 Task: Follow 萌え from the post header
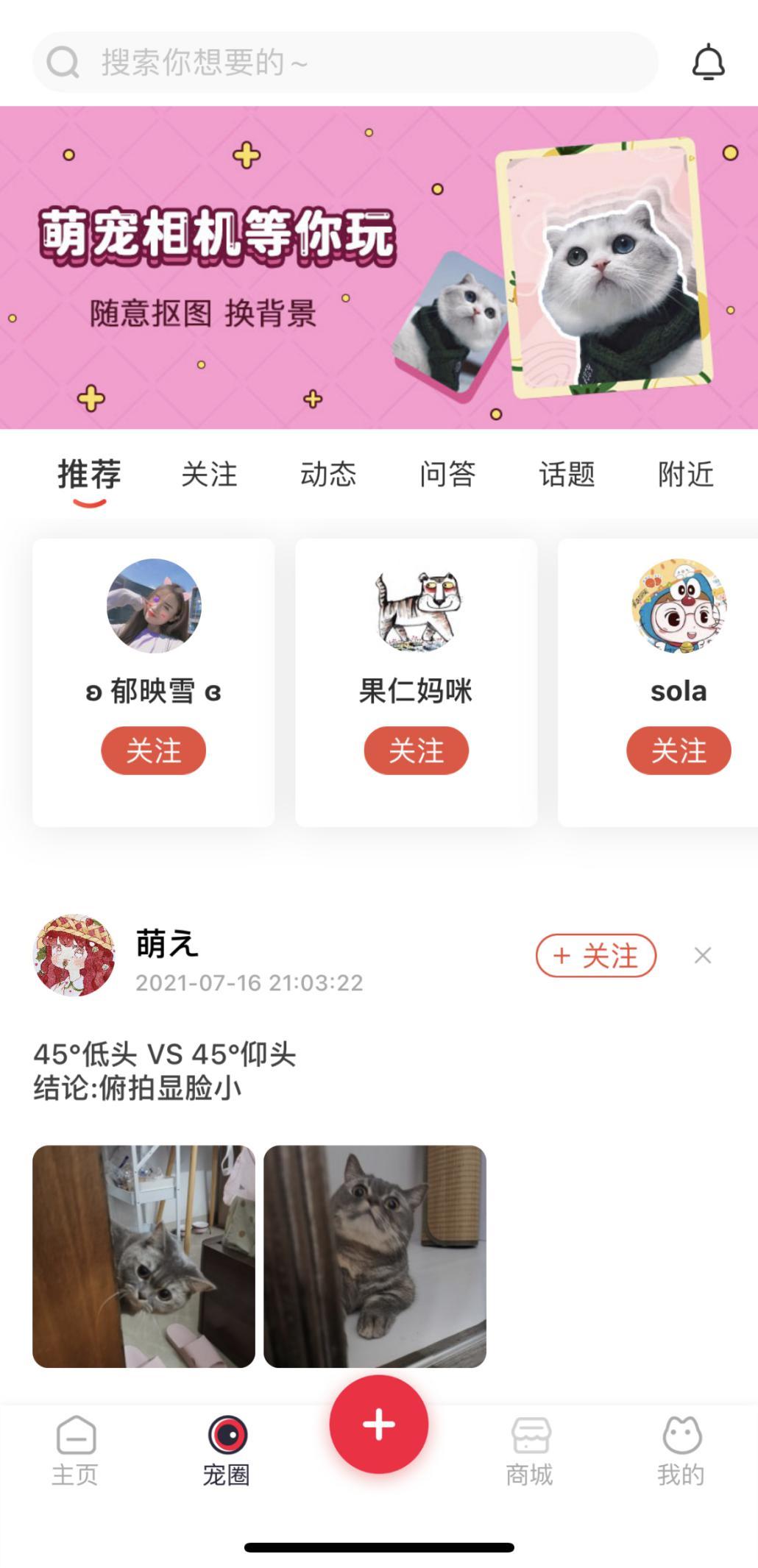click(595, 956)
